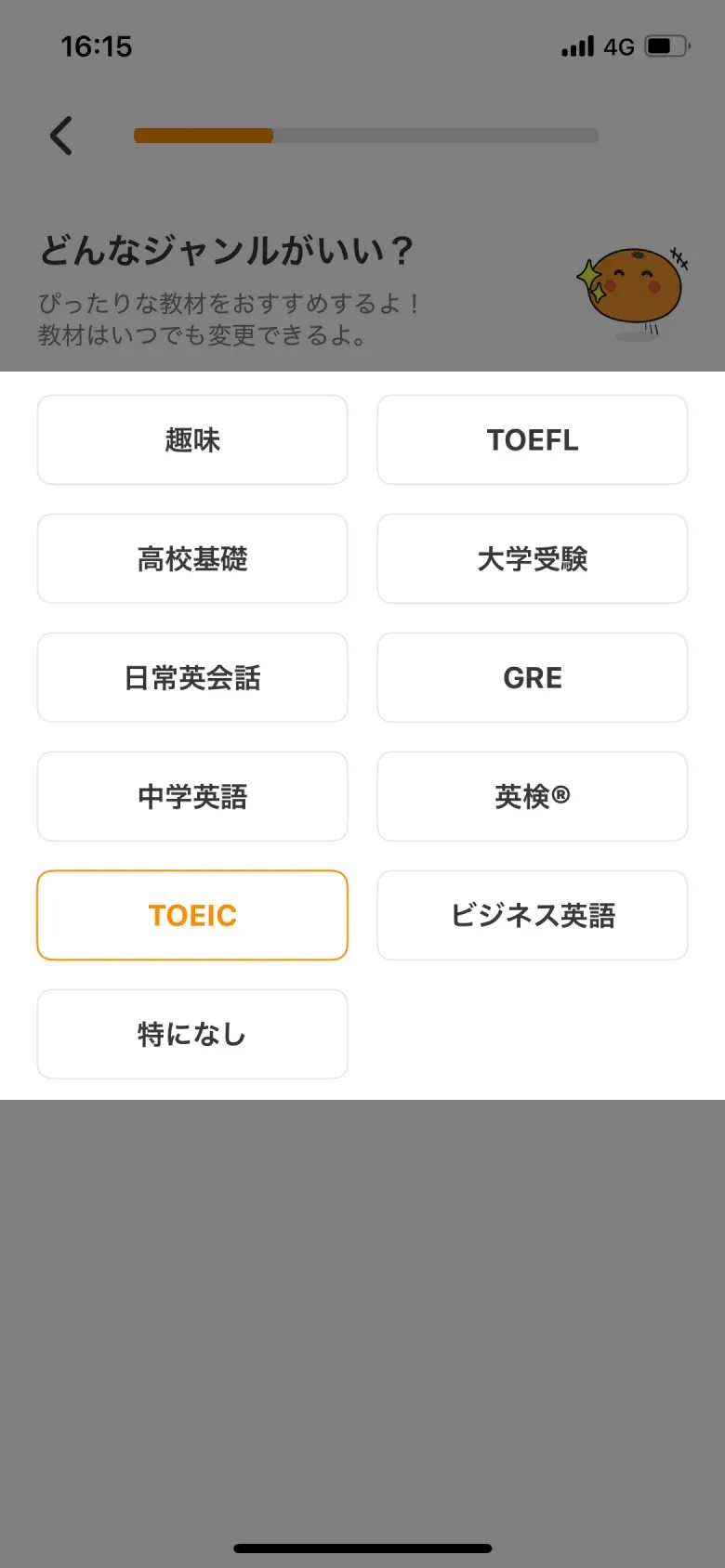Tap the cellular signal indicator in status bar
The height and width of the screenshot is (1568, 725).
(574, 46)
